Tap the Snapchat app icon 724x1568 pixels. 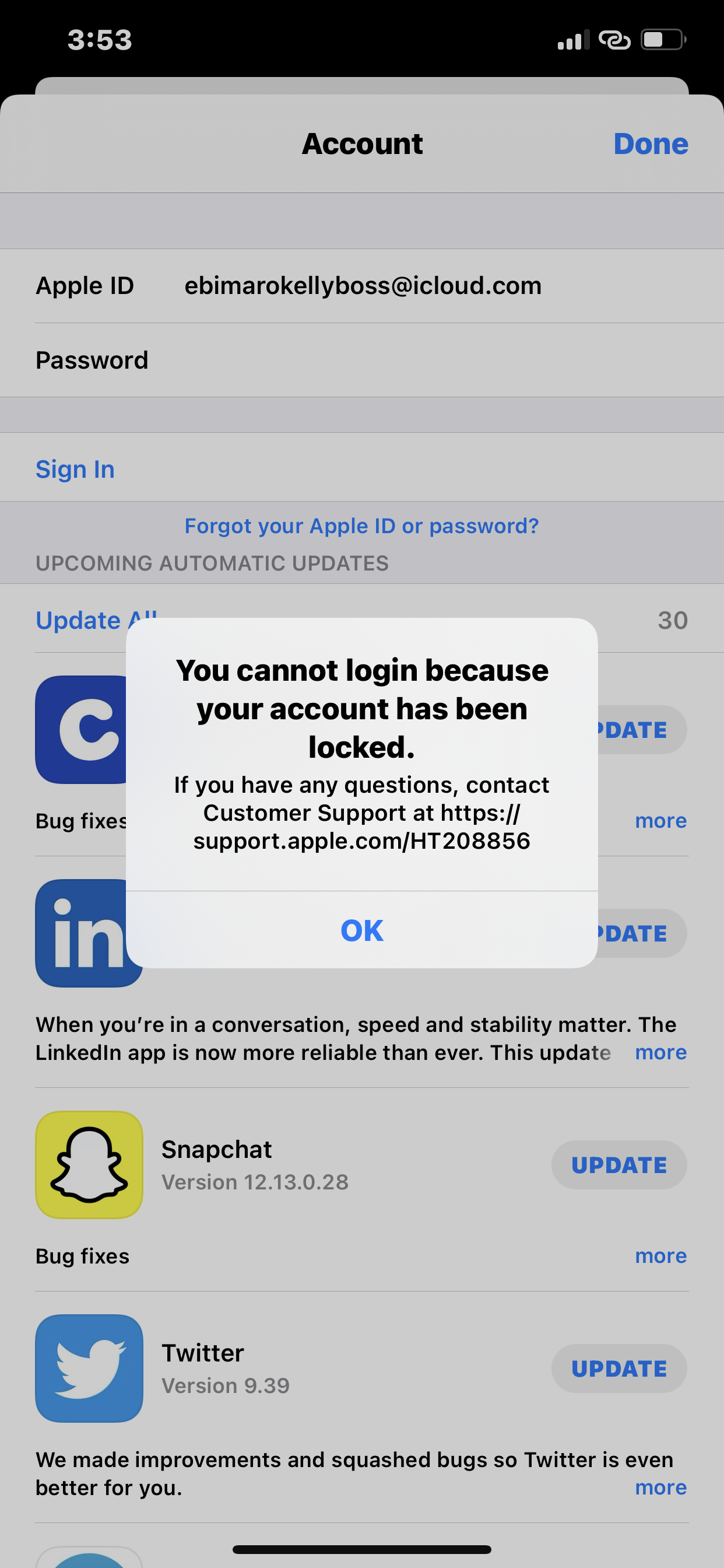89,1164
